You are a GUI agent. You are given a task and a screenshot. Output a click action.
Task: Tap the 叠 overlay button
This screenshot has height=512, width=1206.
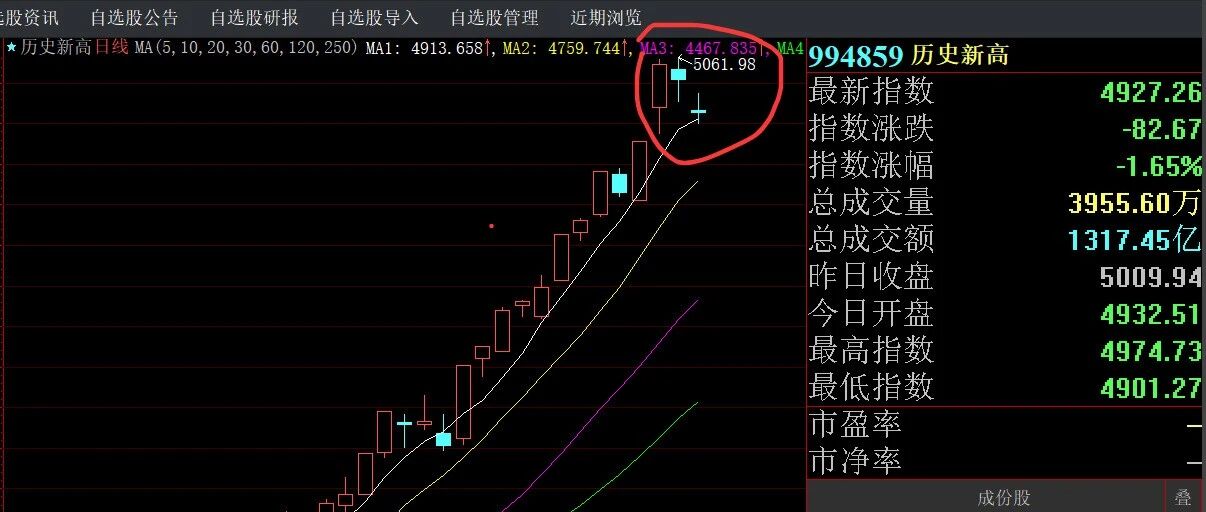[1183, 497]
